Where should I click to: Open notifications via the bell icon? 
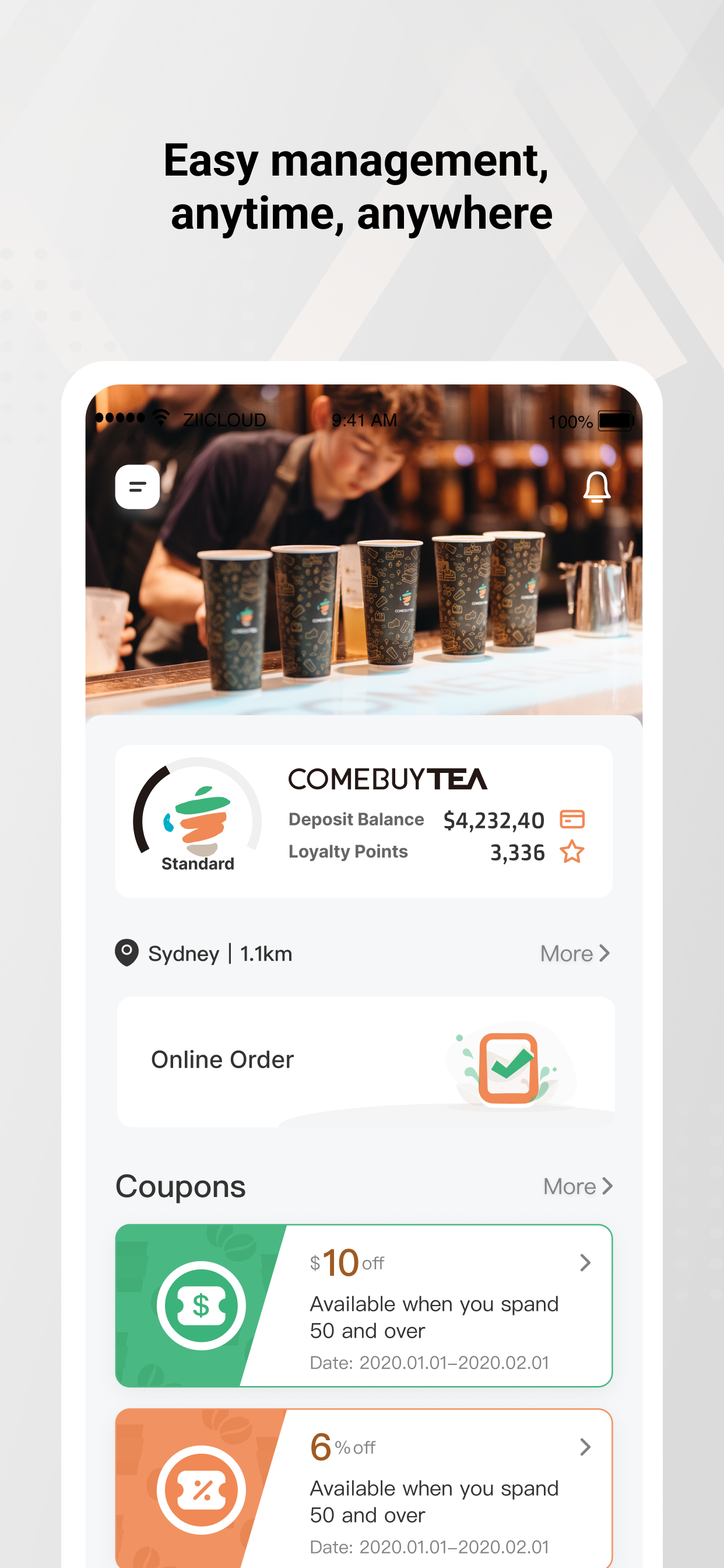tap(596, 487)
